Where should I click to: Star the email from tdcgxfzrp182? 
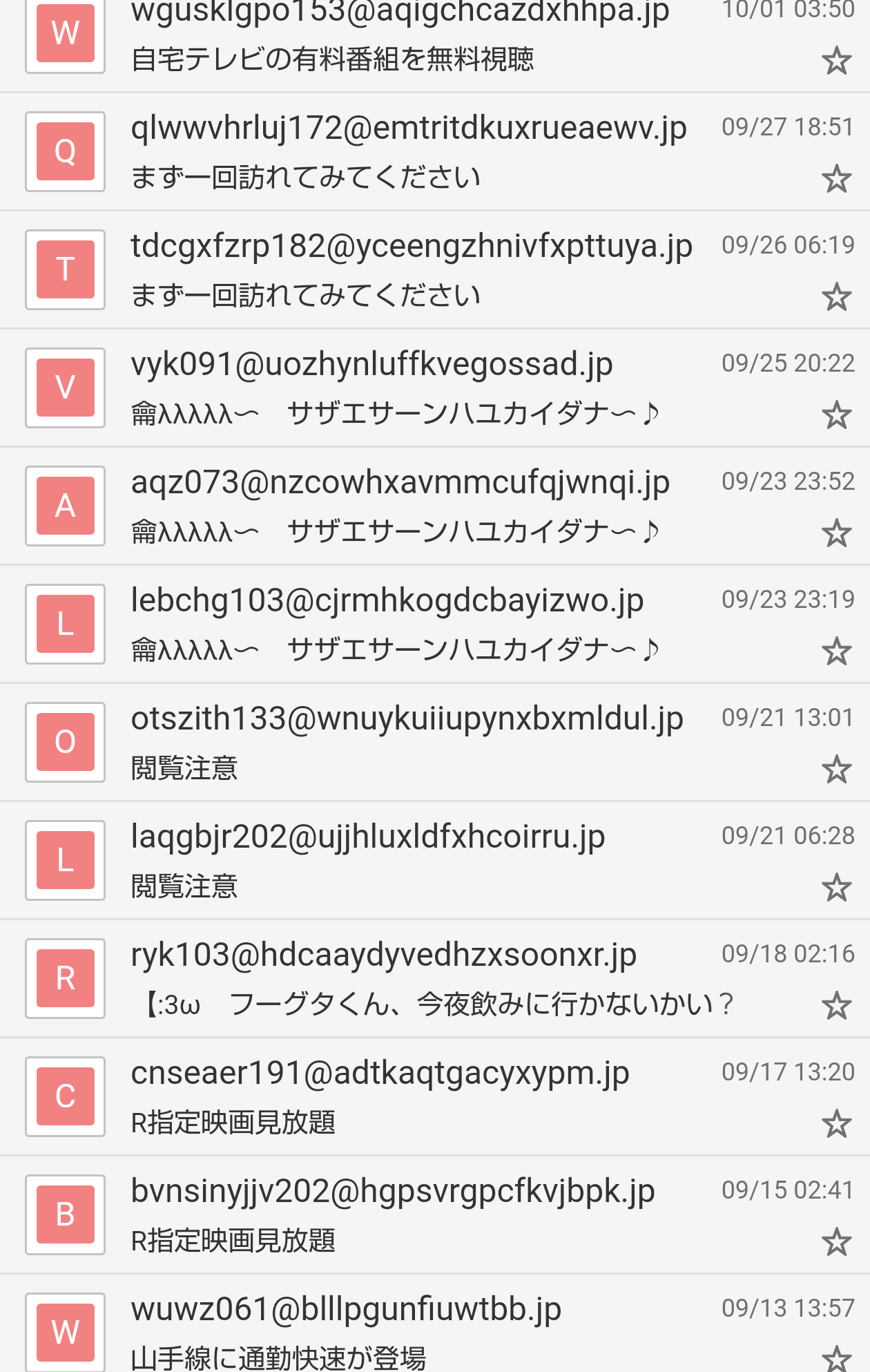click(836, 298)
